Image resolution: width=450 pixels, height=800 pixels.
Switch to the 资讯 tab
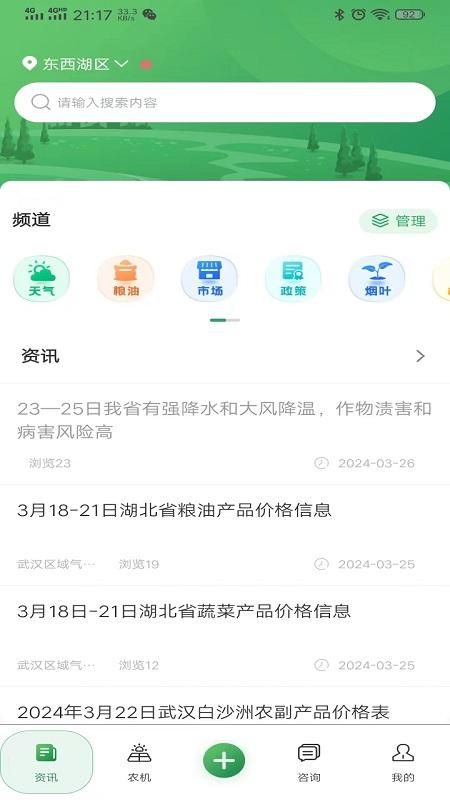click(x=46, y=762)
